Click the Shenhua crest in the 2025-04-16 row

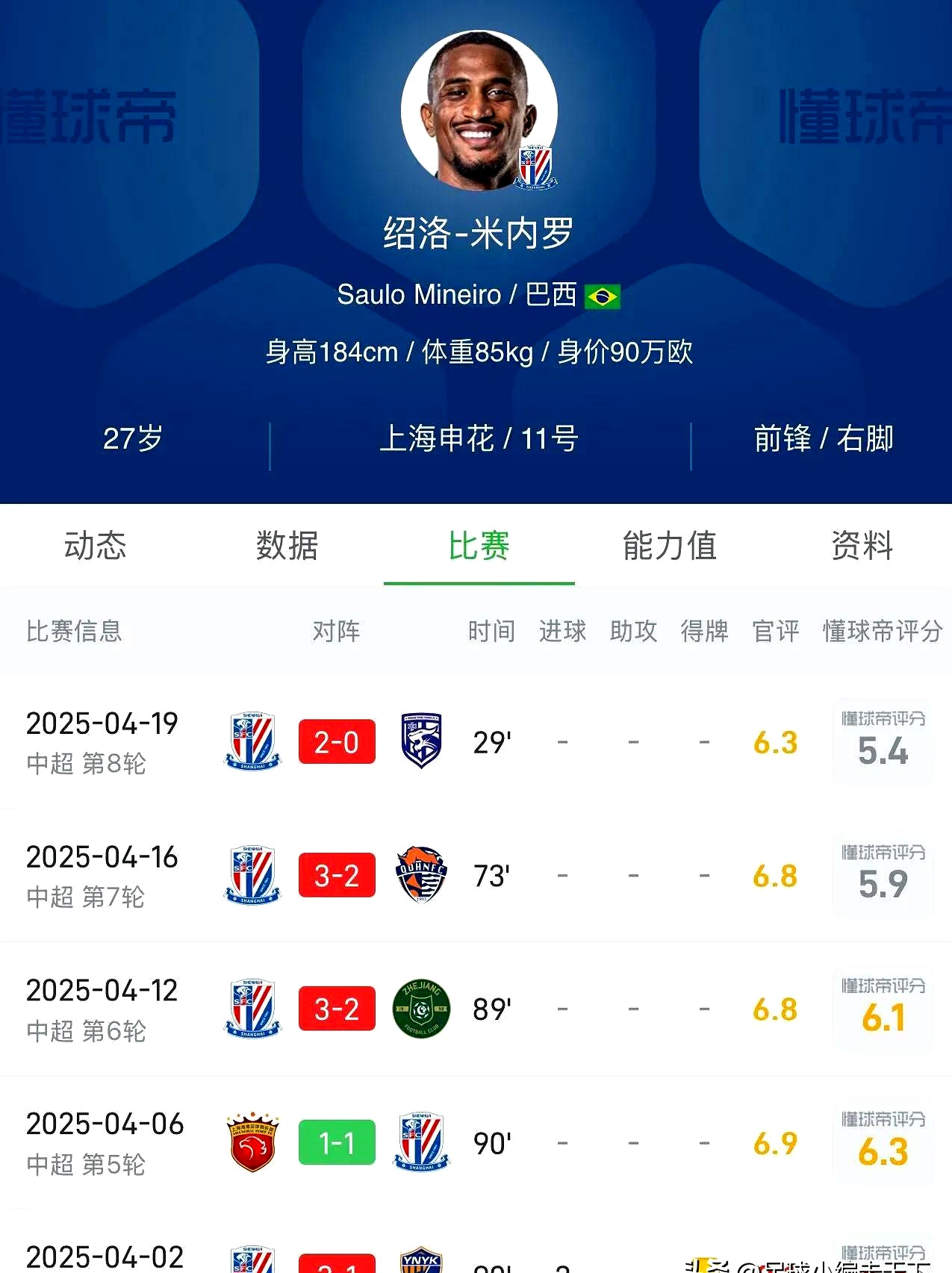253,876
